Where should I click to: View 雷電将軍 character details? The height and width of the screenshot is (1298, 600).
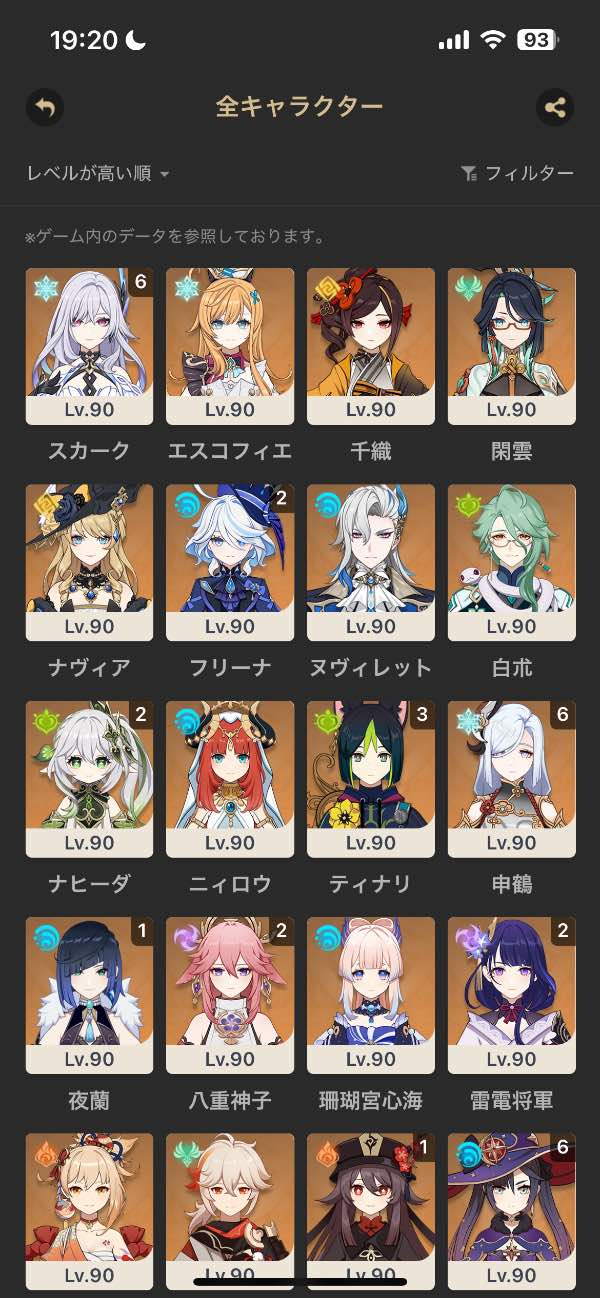pyautogui.click(x=512, y=995)
